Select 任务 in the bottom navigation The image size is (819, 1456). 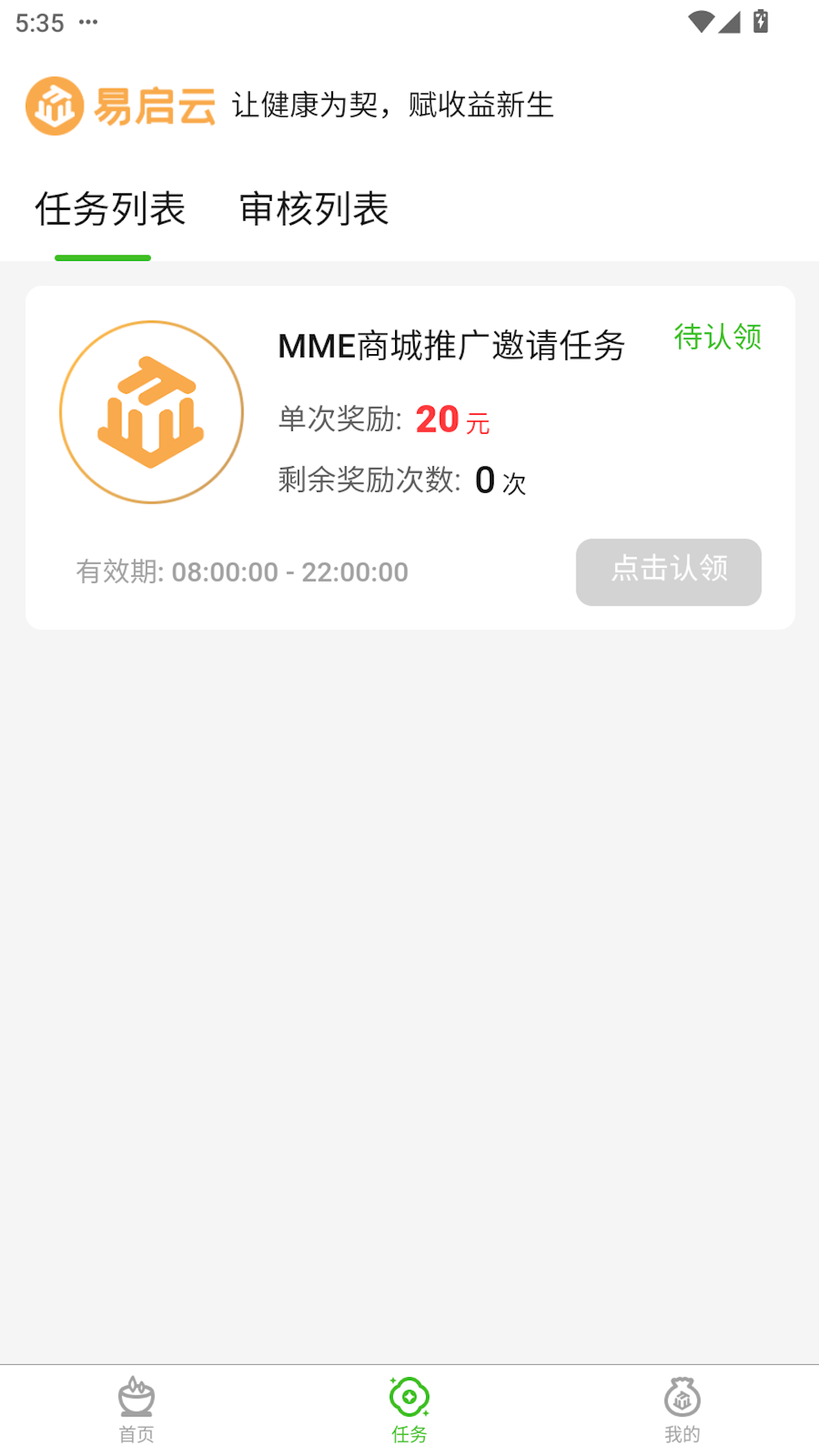(x=409, y=1409)
